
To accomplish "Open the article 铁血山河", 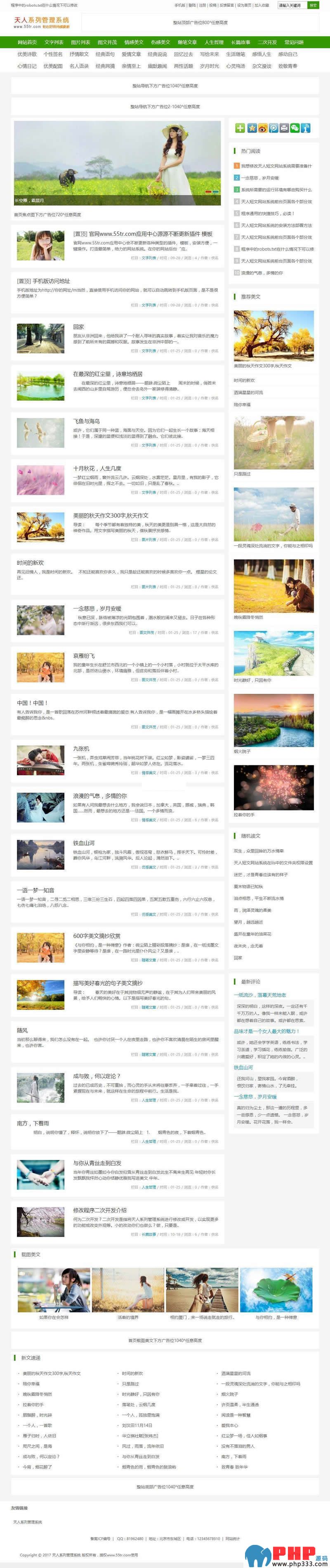I will 84,843.
